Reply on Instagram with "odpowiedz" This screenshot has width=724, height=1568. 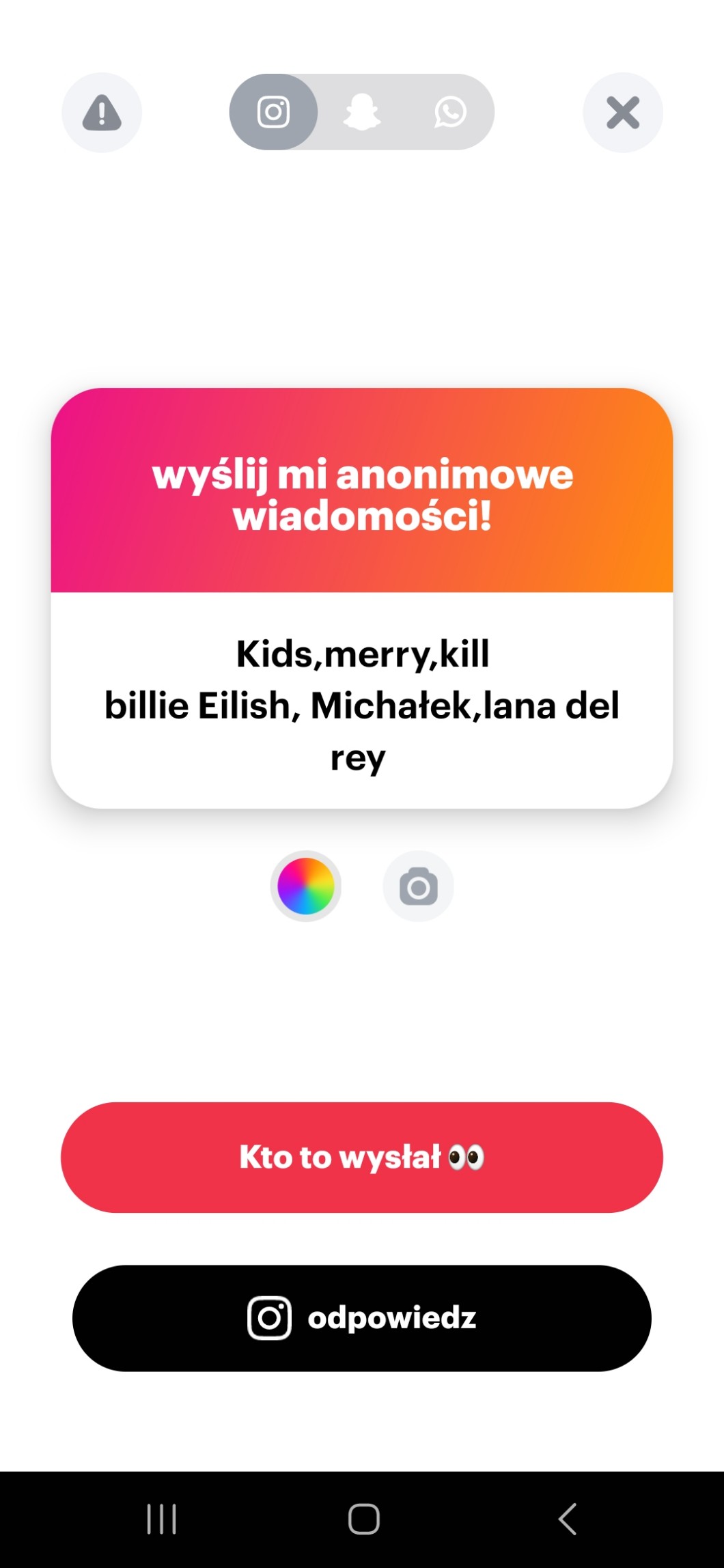click(x=362, y=1317)
